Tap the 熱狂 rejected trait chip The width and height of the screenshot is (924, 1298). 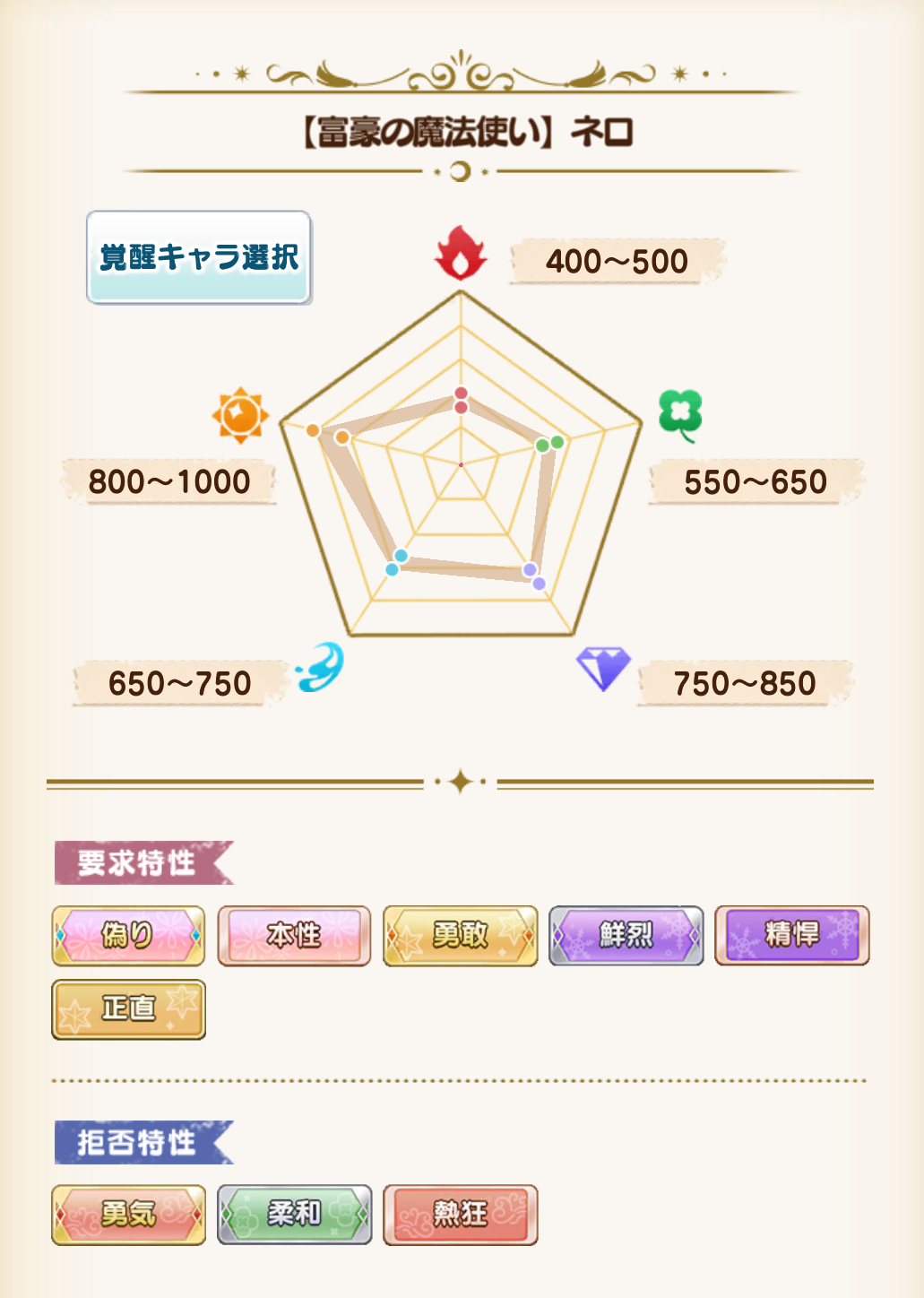[460, 1215]
